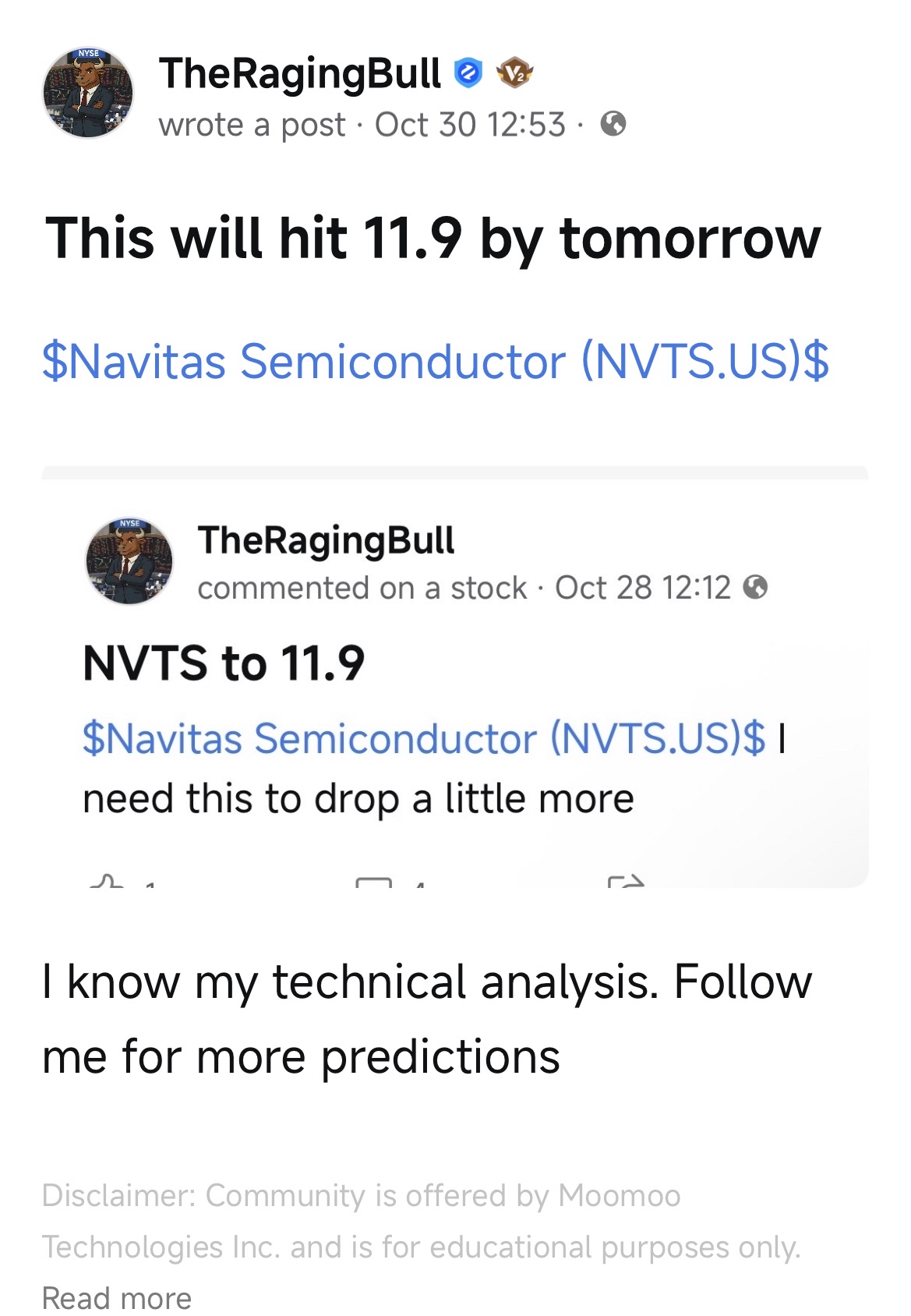Image resolution: width=911 pixels, height=1316 pixels.
Task: Open TheRagingBull username in post header
Action: 300,74
